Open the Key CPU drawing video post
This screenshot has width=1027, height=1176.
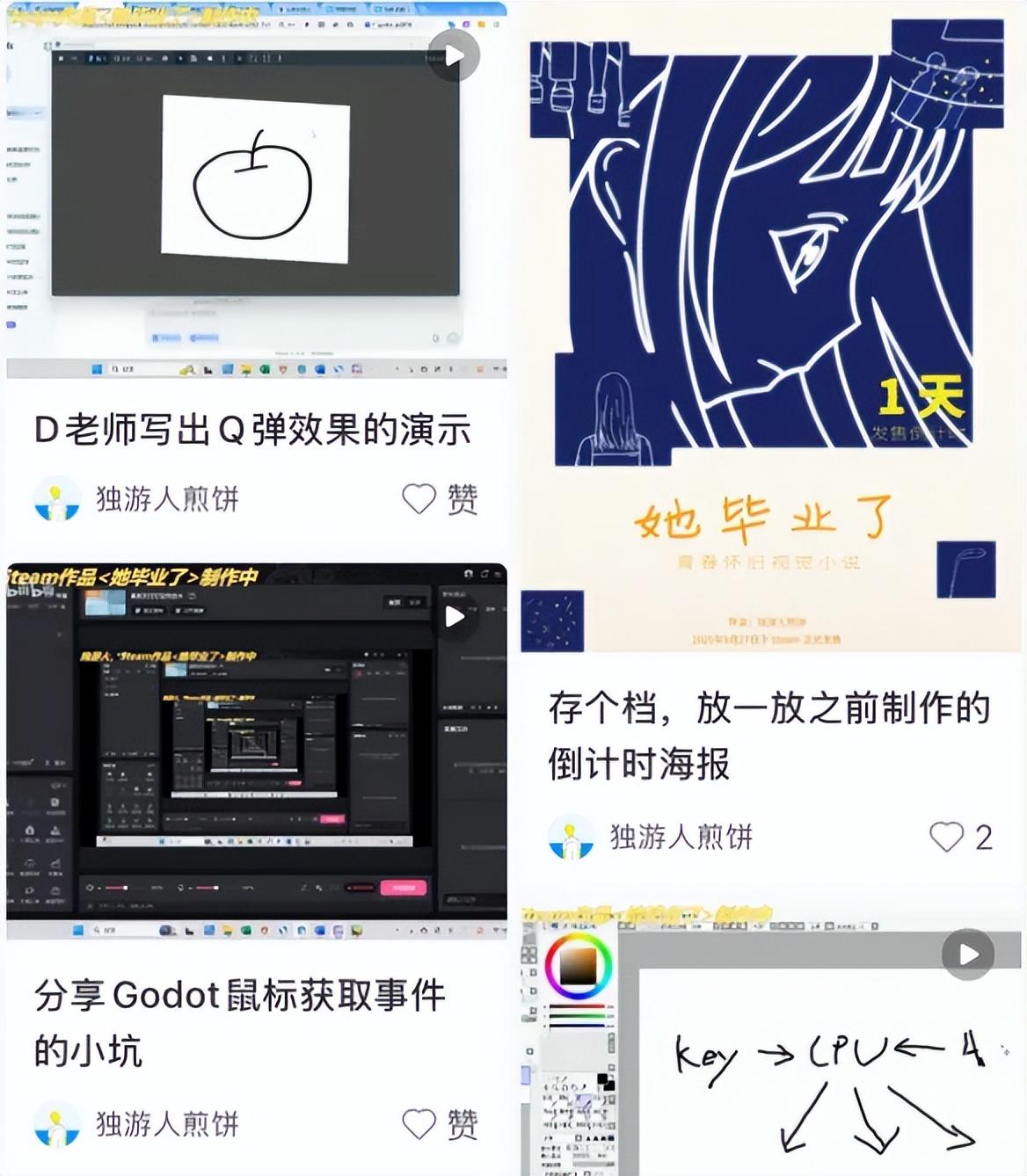[774, 1042]
